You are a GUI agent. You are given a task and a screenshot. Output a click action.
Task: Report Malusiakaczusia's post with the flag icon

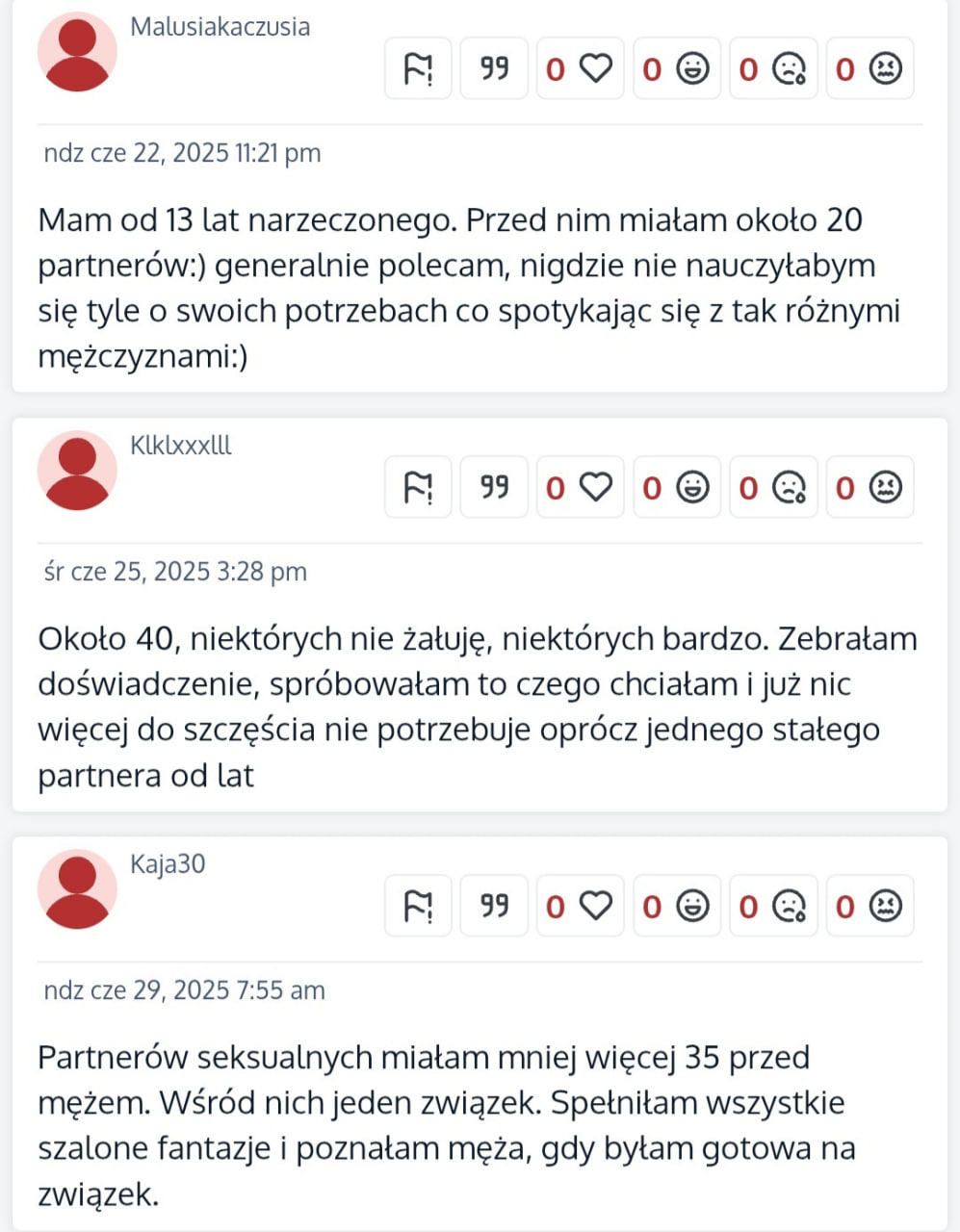click(x=418, y=68)
